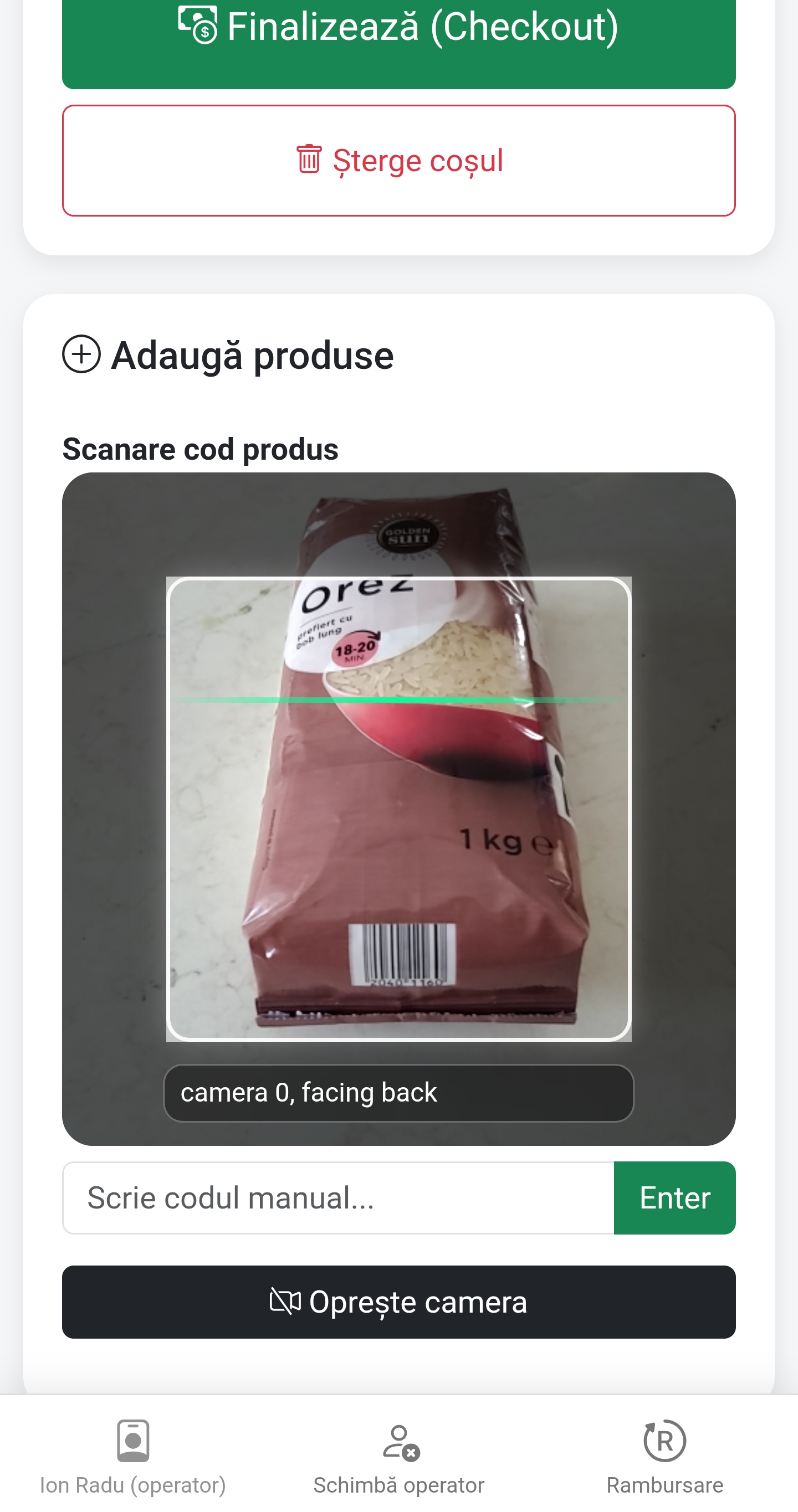This screenshot has height=1512, width=798.
Task: Submit the code with Enter
Action: click(x=674, y=1197)
